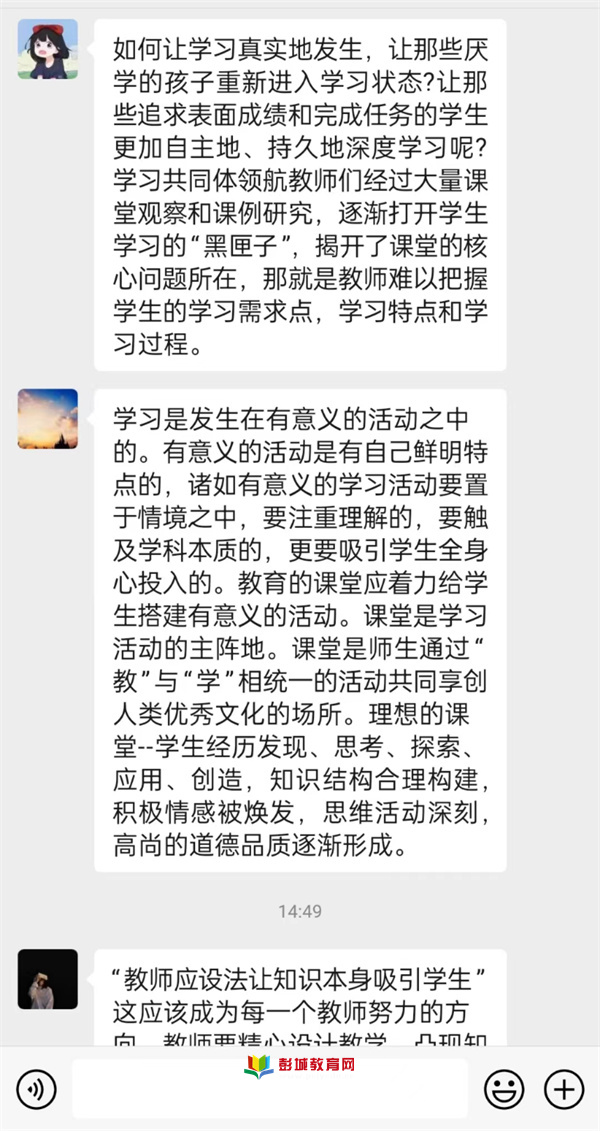The image size is (600, 1131).
Task: Open the plus attachment menu
Action: coord(564,1089)
